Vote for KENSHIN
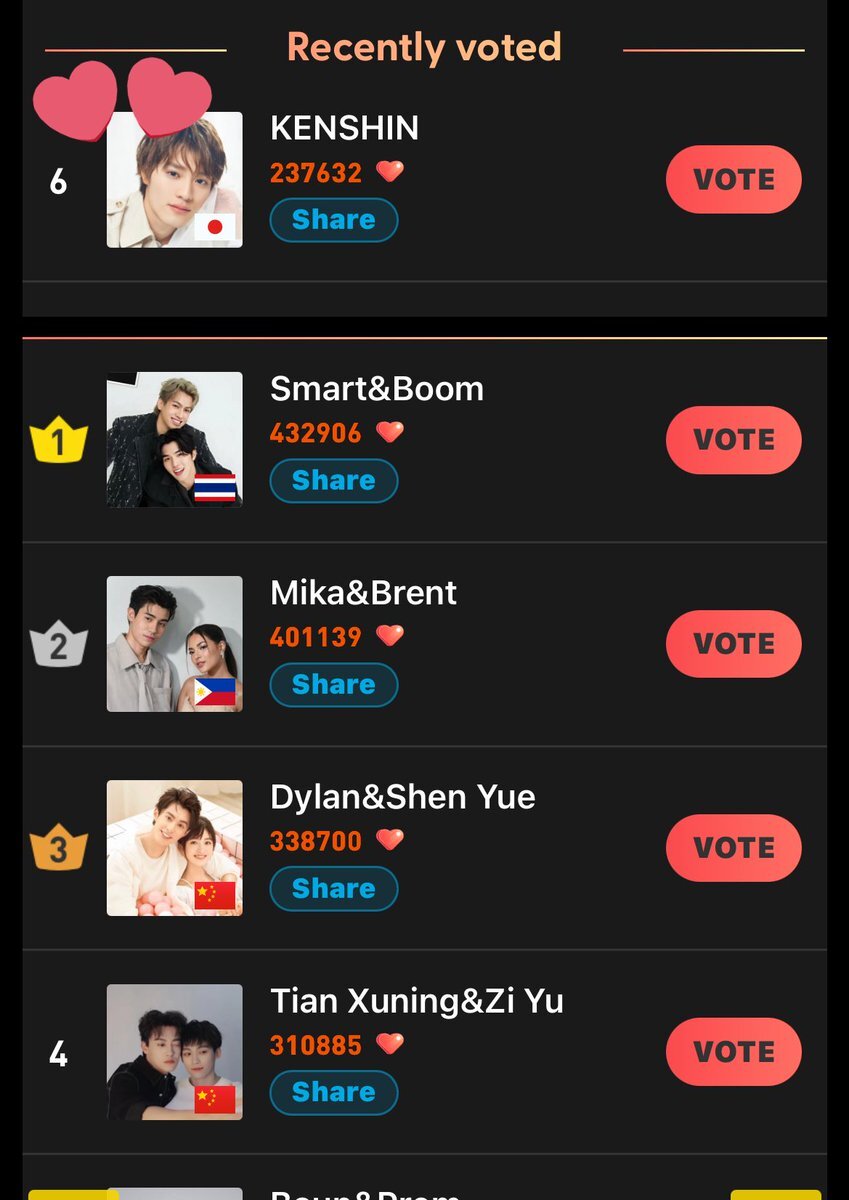 coord(733,180)
